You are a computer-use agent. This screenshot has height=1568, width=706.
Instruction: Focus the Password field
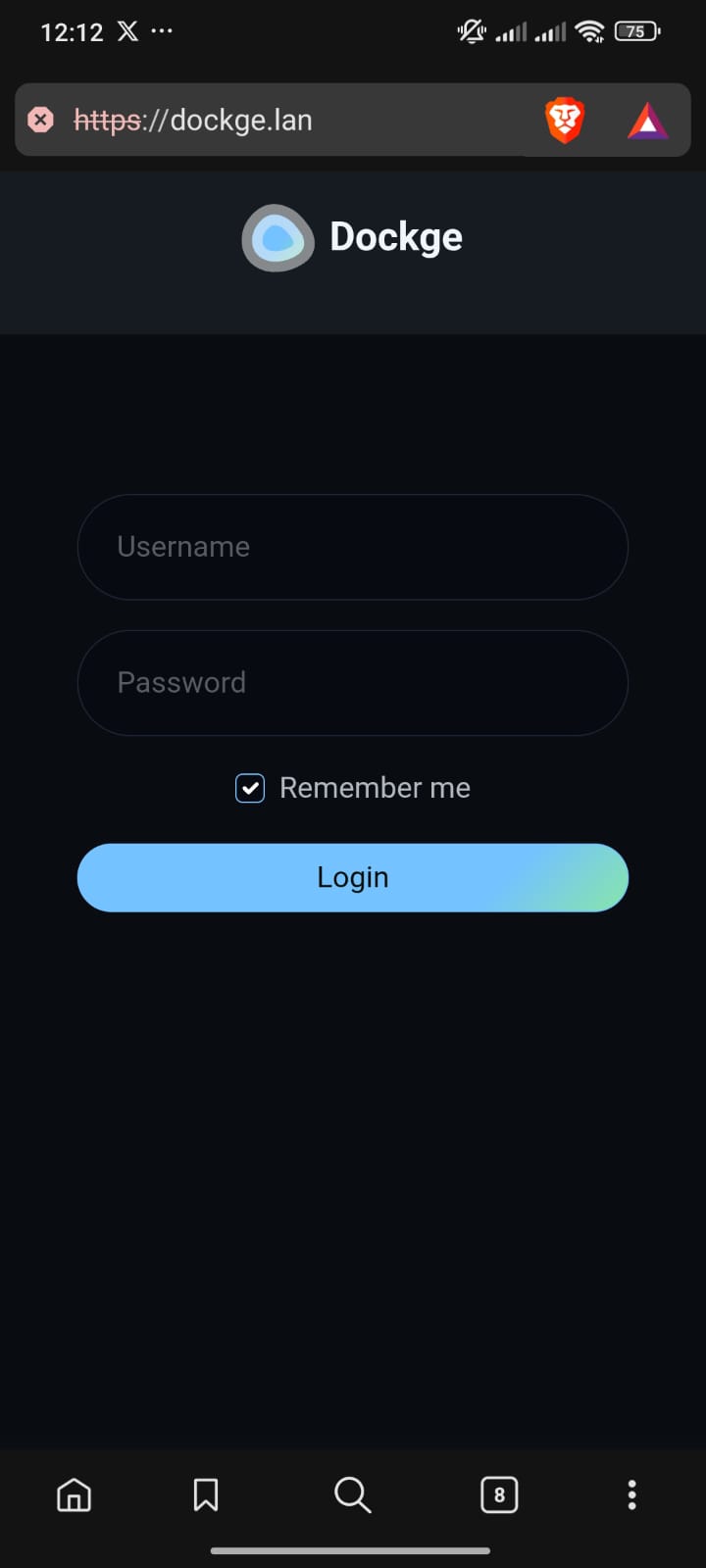tap(352, 683)
